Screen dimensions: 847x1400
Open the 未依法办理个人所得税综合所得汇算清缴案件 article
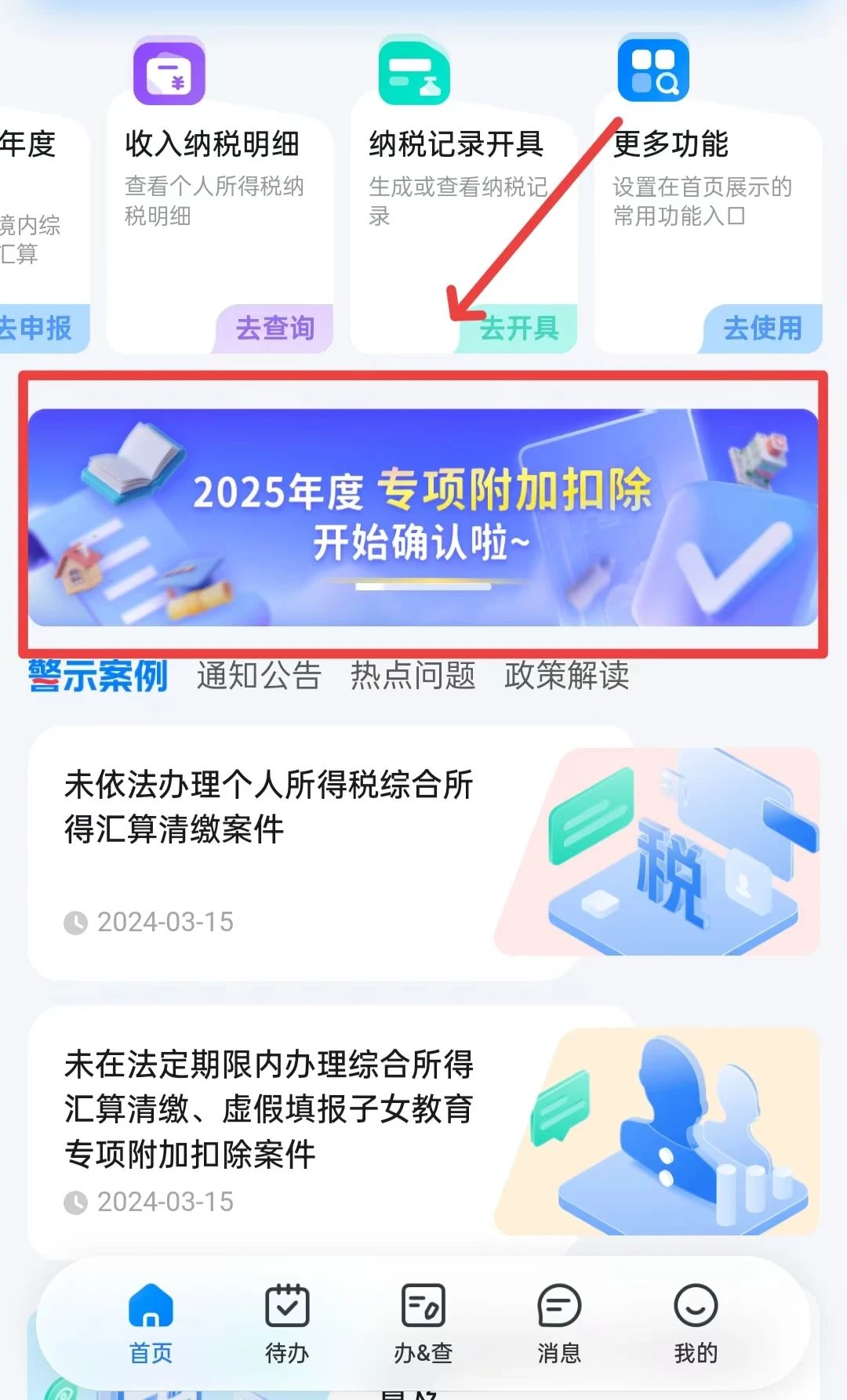[268, 807]
